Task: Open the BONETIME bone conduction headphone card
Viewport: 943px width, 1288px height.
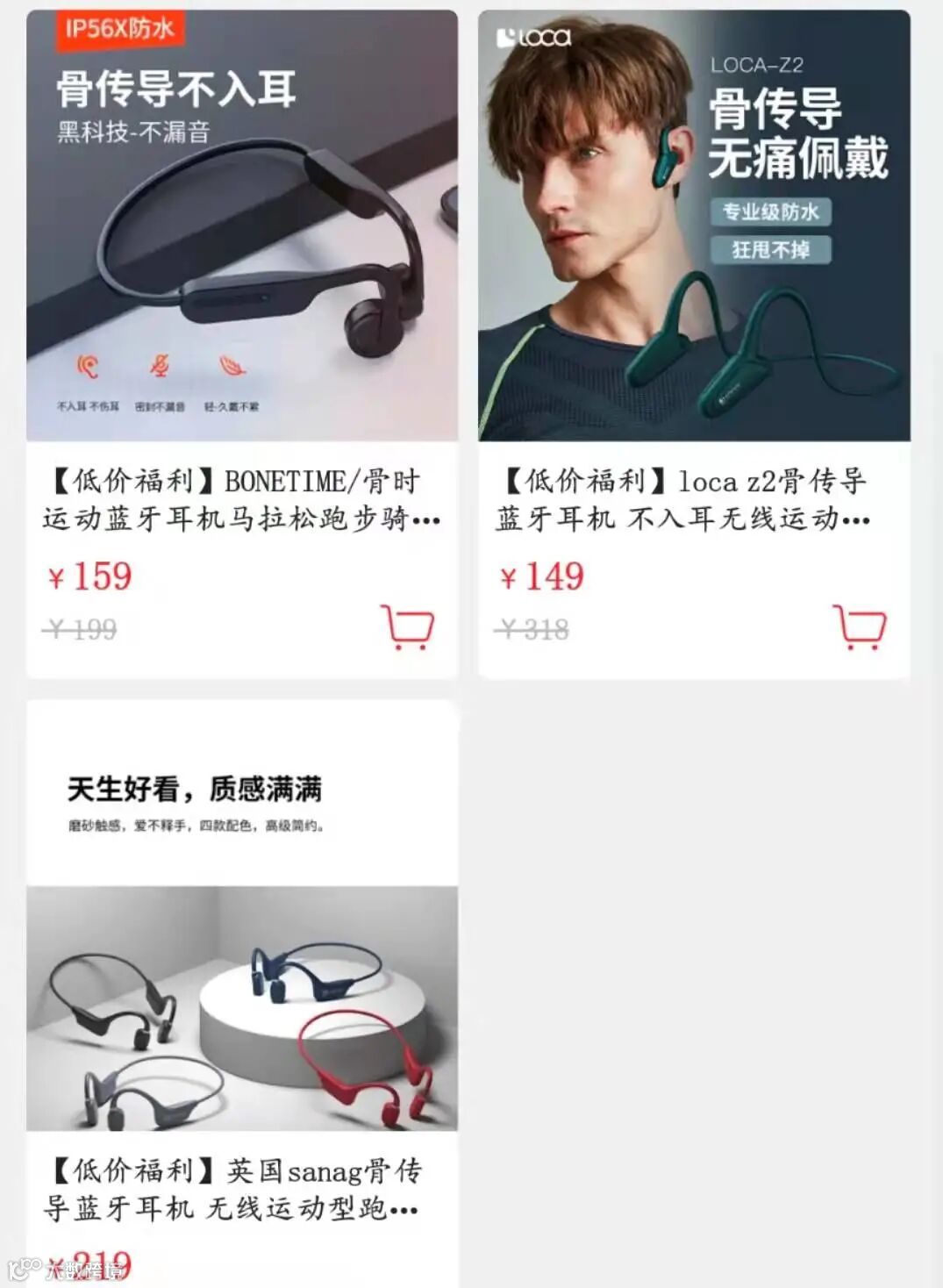Action: 242,344
